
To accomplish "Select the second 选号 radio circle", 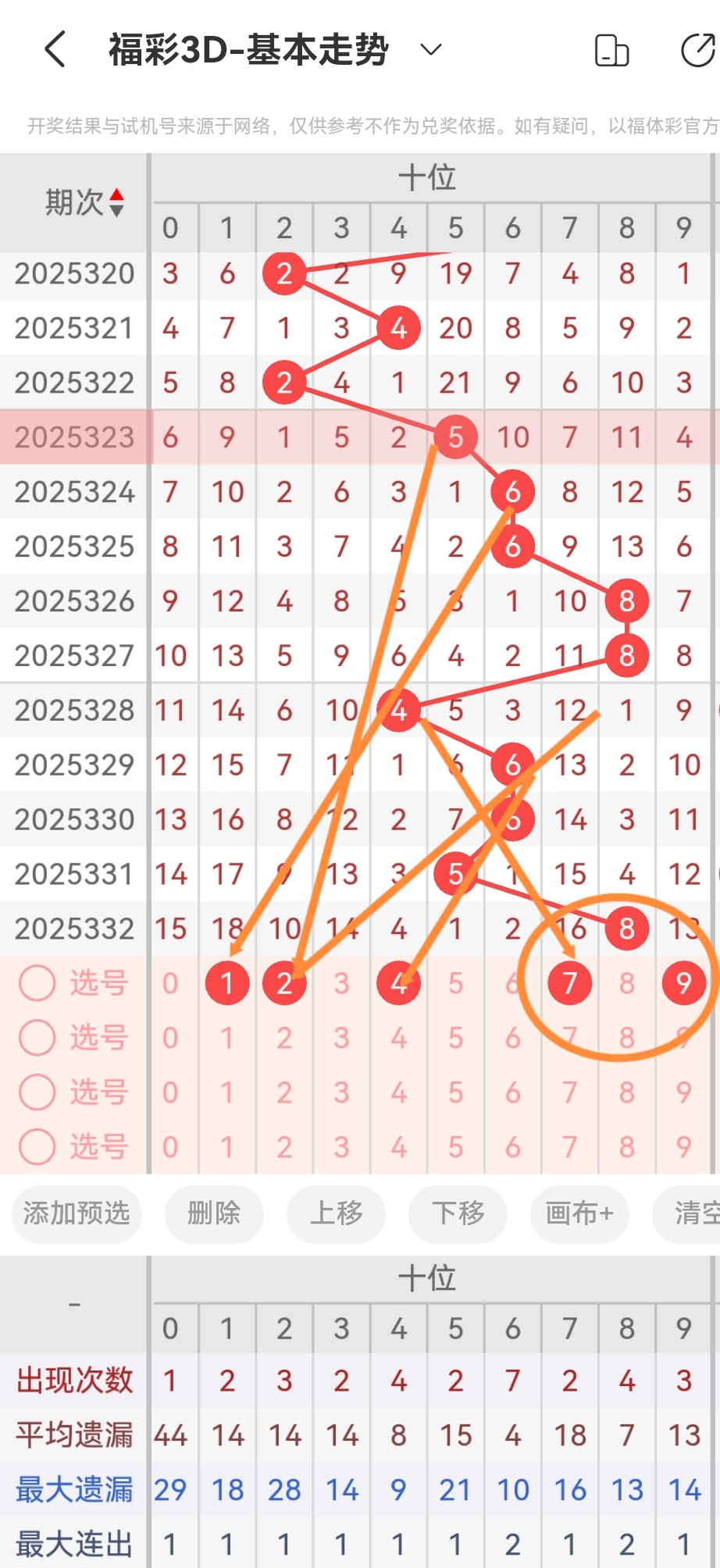I will (37, 1038).
